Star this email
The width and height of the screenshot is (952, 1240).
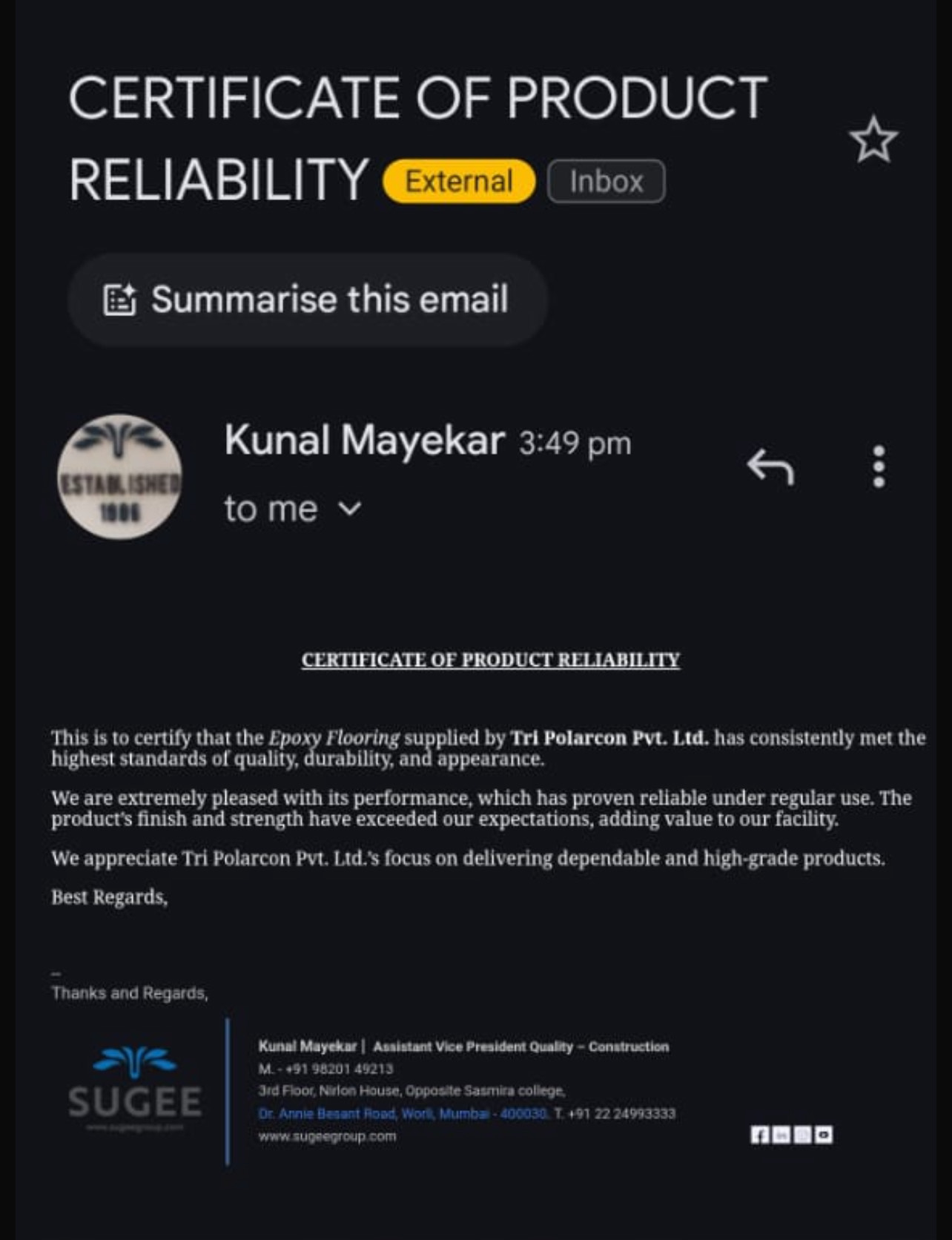873,140
